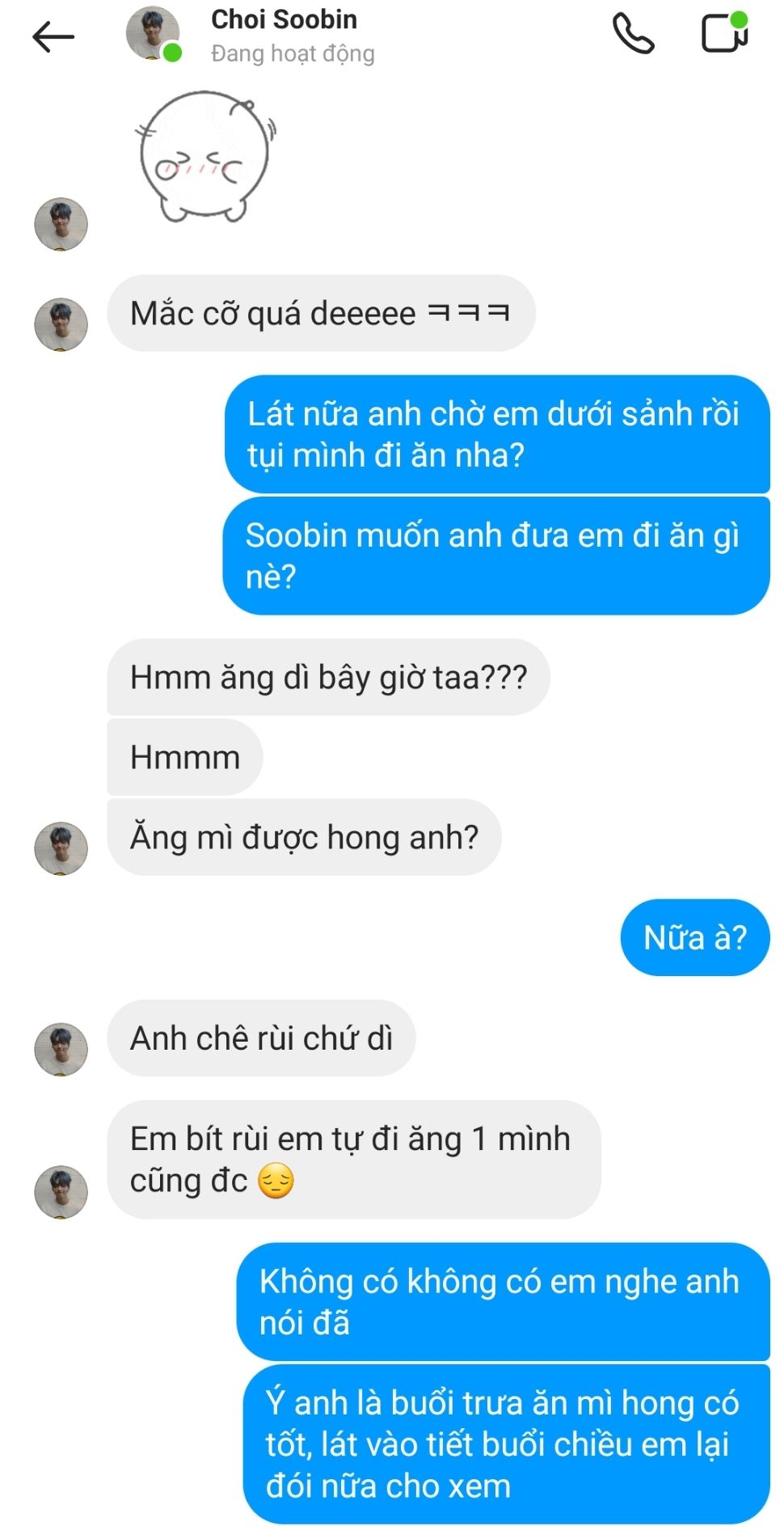Start a voice call with Choi Soobin
Viewport: 784px width, 1539px height.
[x=633, y=34]
